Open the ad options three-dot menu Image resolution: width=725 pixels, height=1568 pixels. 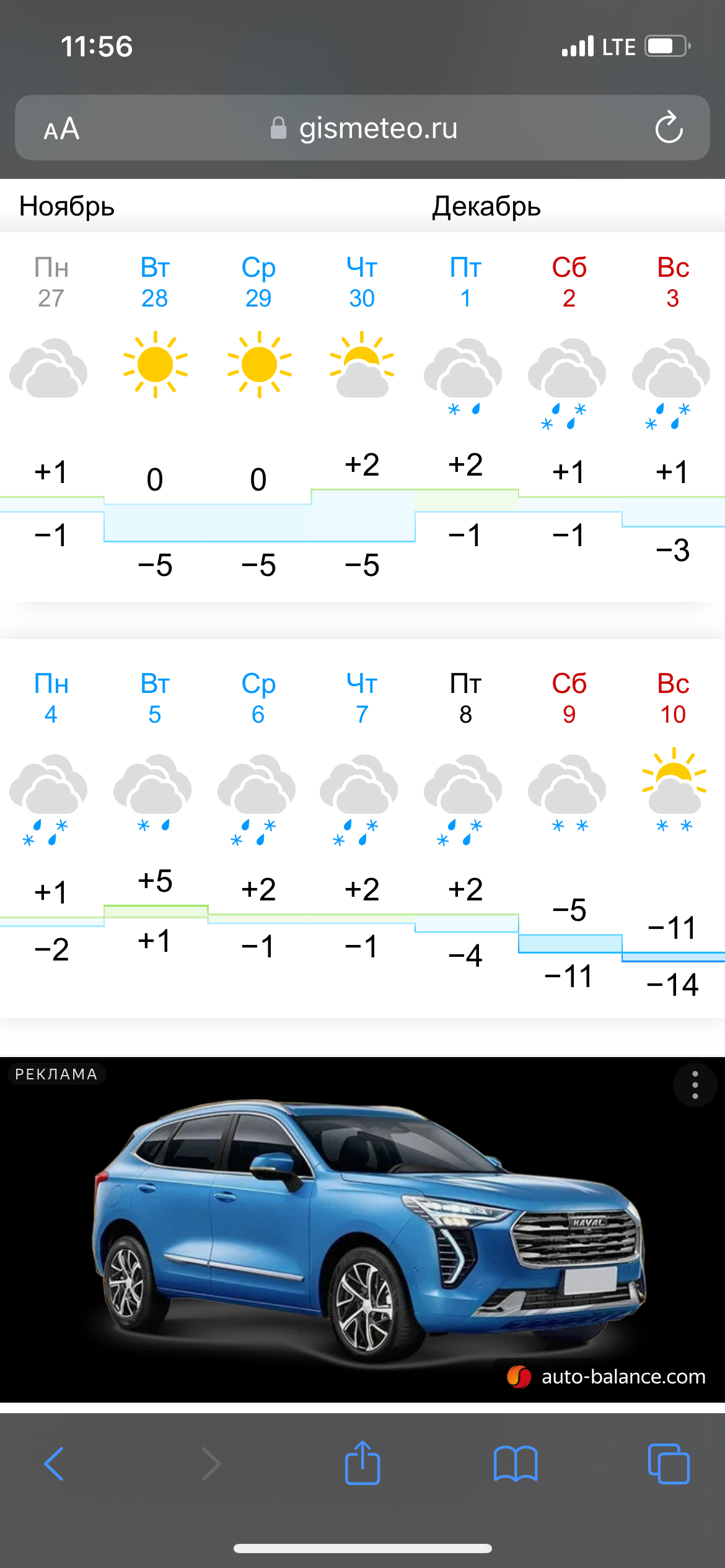(695, 1085)
